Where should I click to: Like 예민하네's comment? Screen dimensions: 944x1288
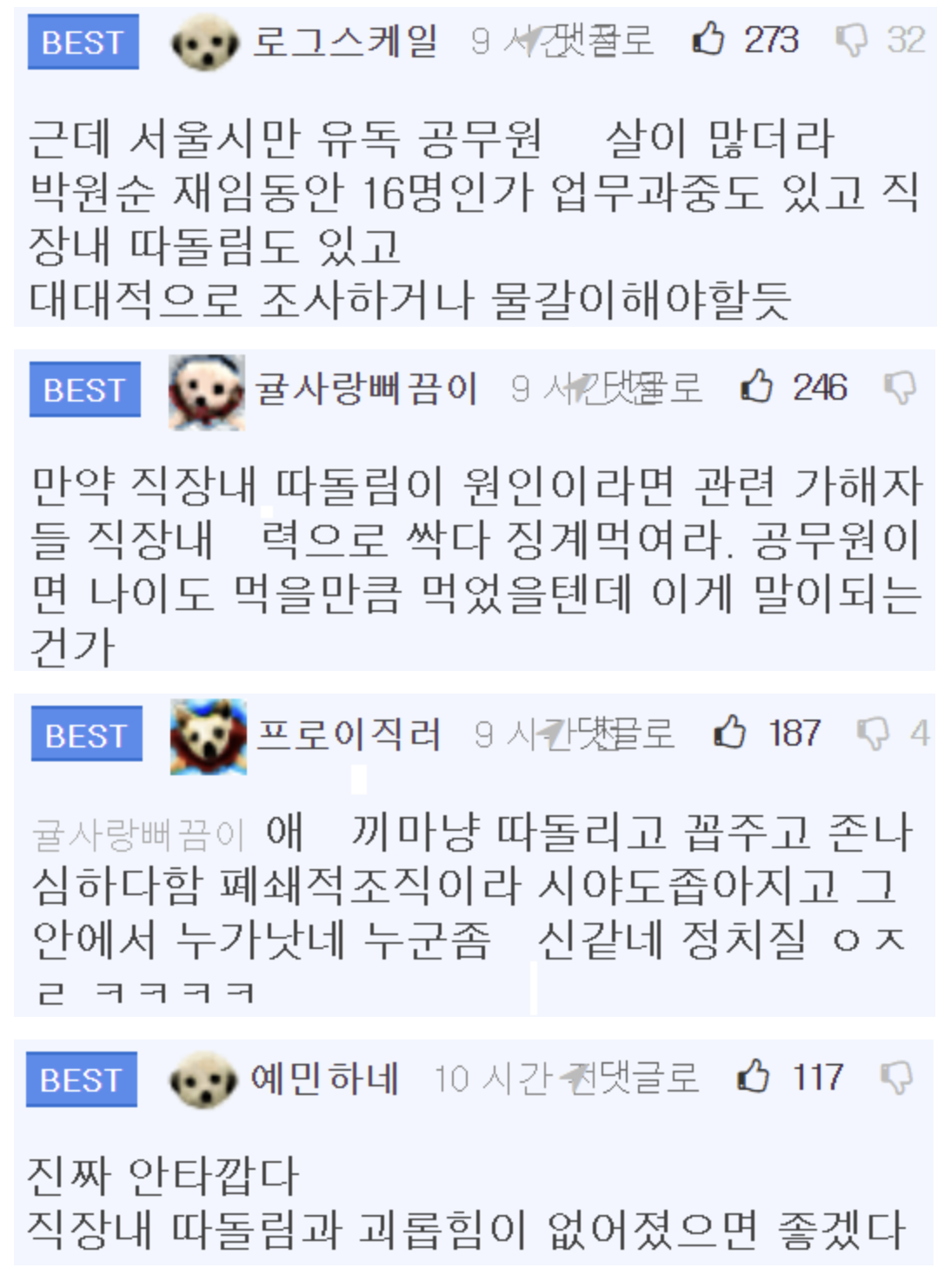coord(753,1078)
